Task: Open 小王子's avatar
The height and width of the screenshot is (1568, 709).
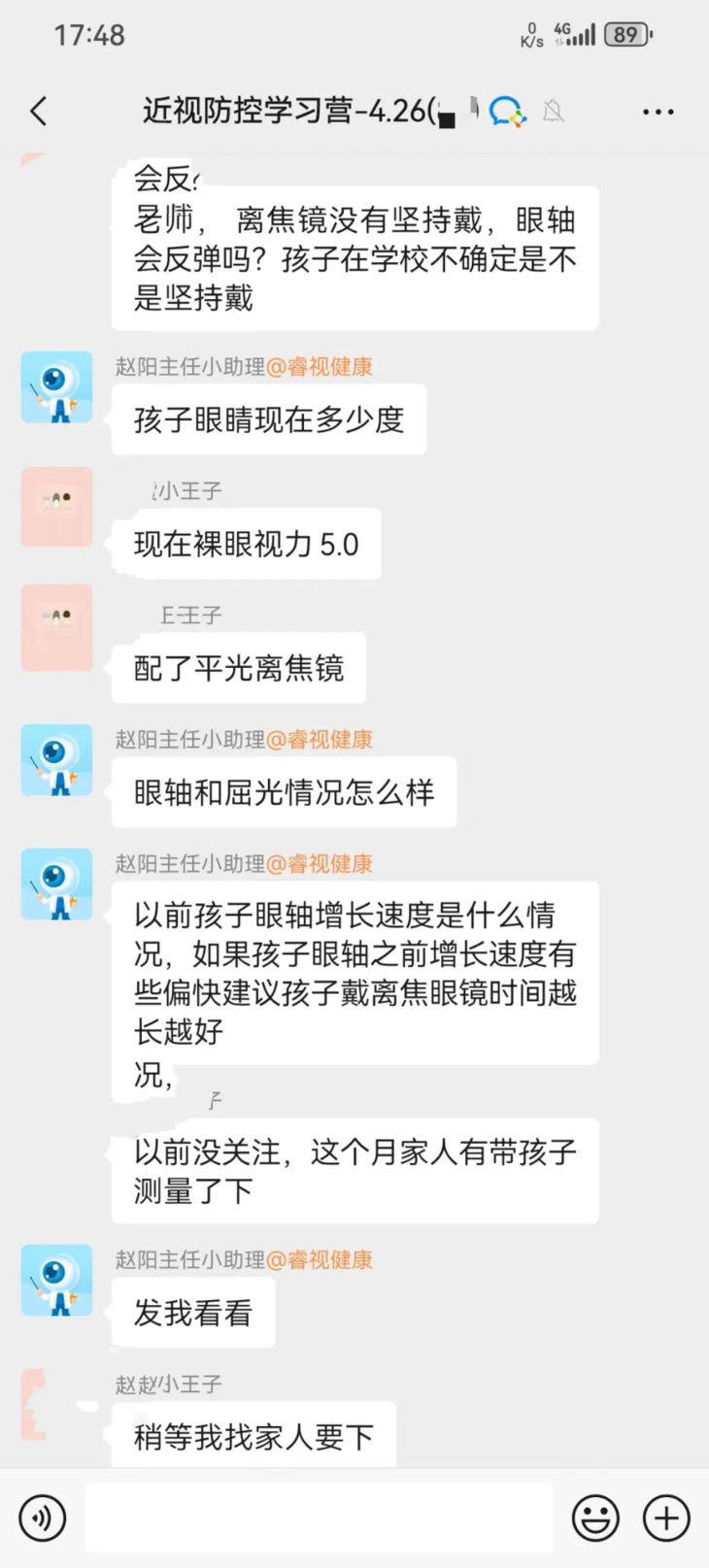Action: 56,506
